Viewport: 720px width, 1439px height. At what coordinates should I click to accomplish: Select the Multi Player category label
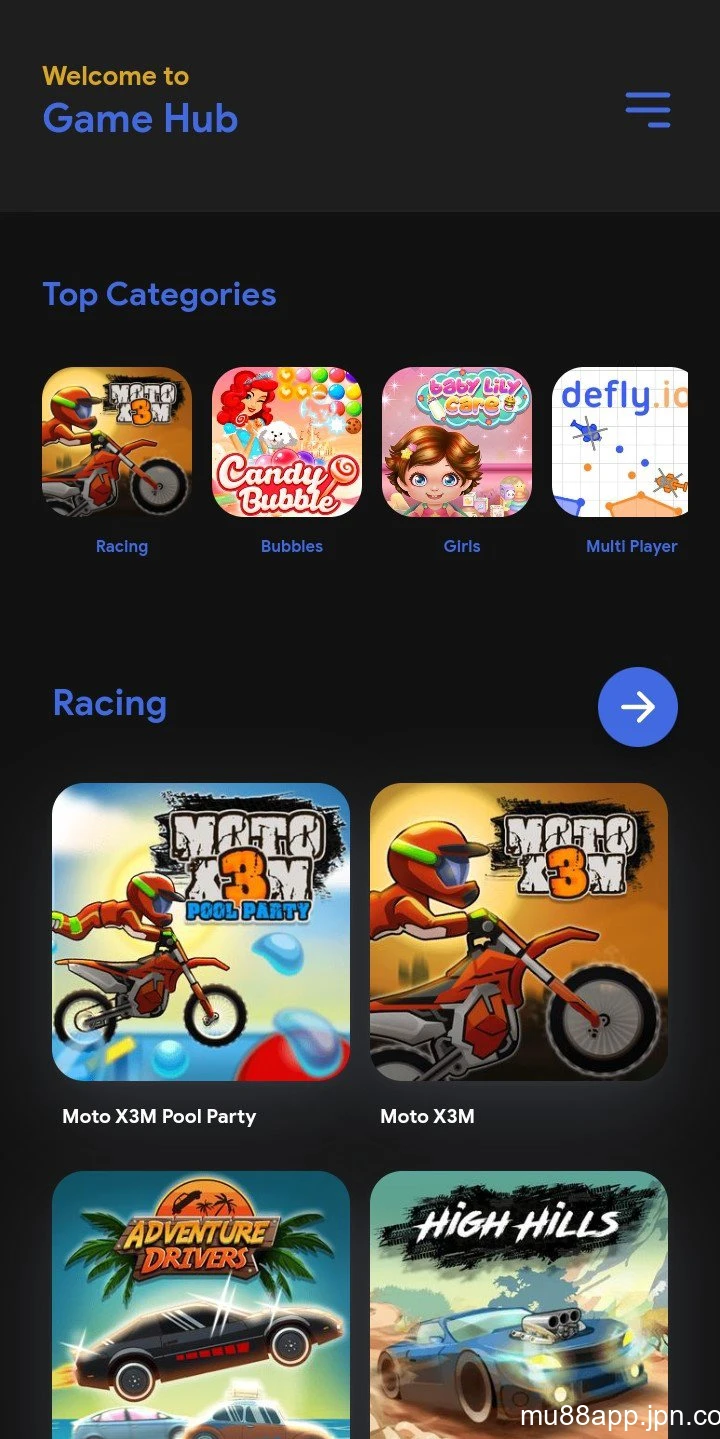click(632, 546)
